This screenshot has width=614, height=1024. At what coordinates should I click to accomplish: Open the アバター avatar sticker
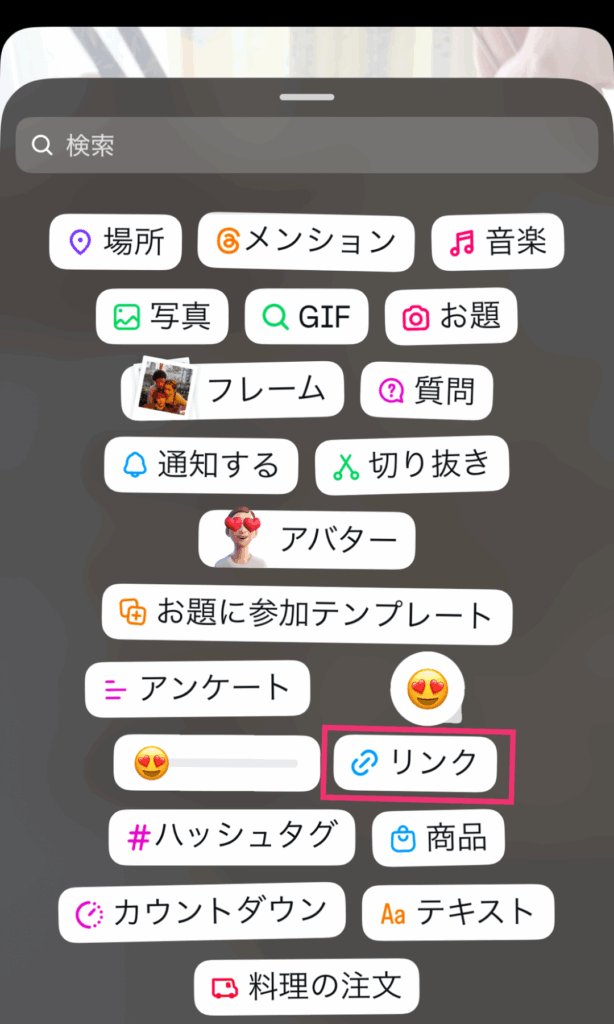(x=306, y=540)
